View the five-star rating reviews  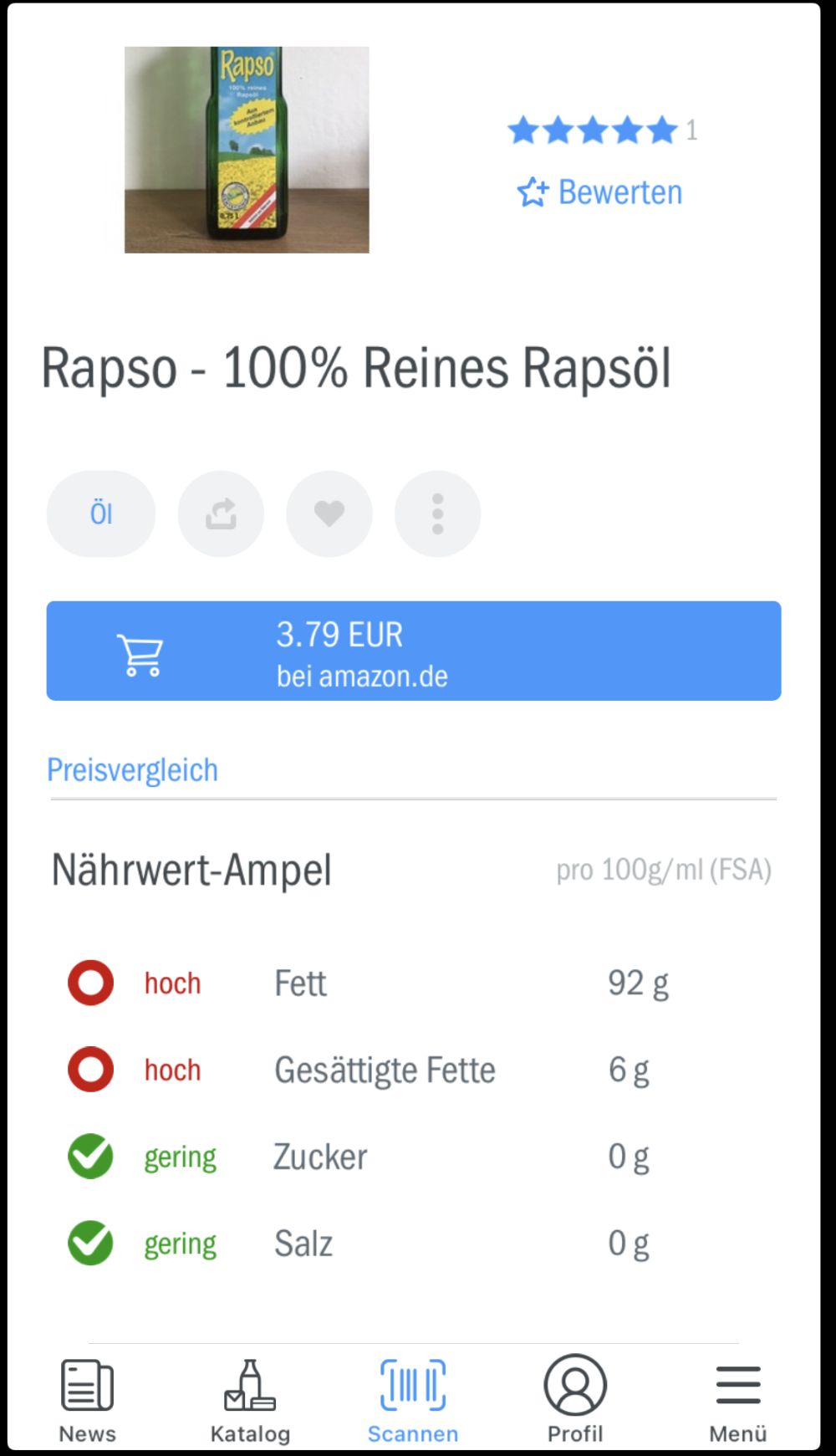[602, 130]
